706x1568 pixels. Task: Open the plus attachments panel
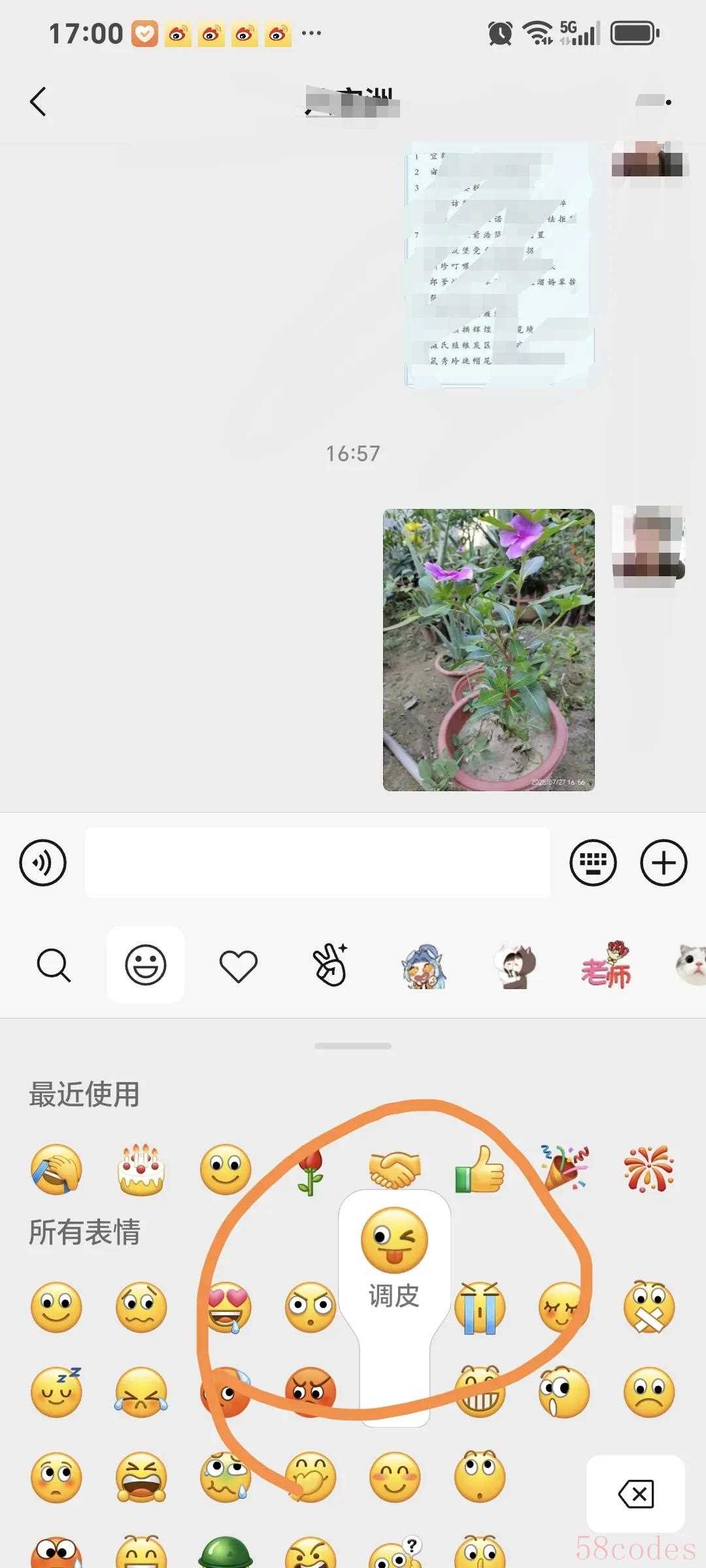663,862
